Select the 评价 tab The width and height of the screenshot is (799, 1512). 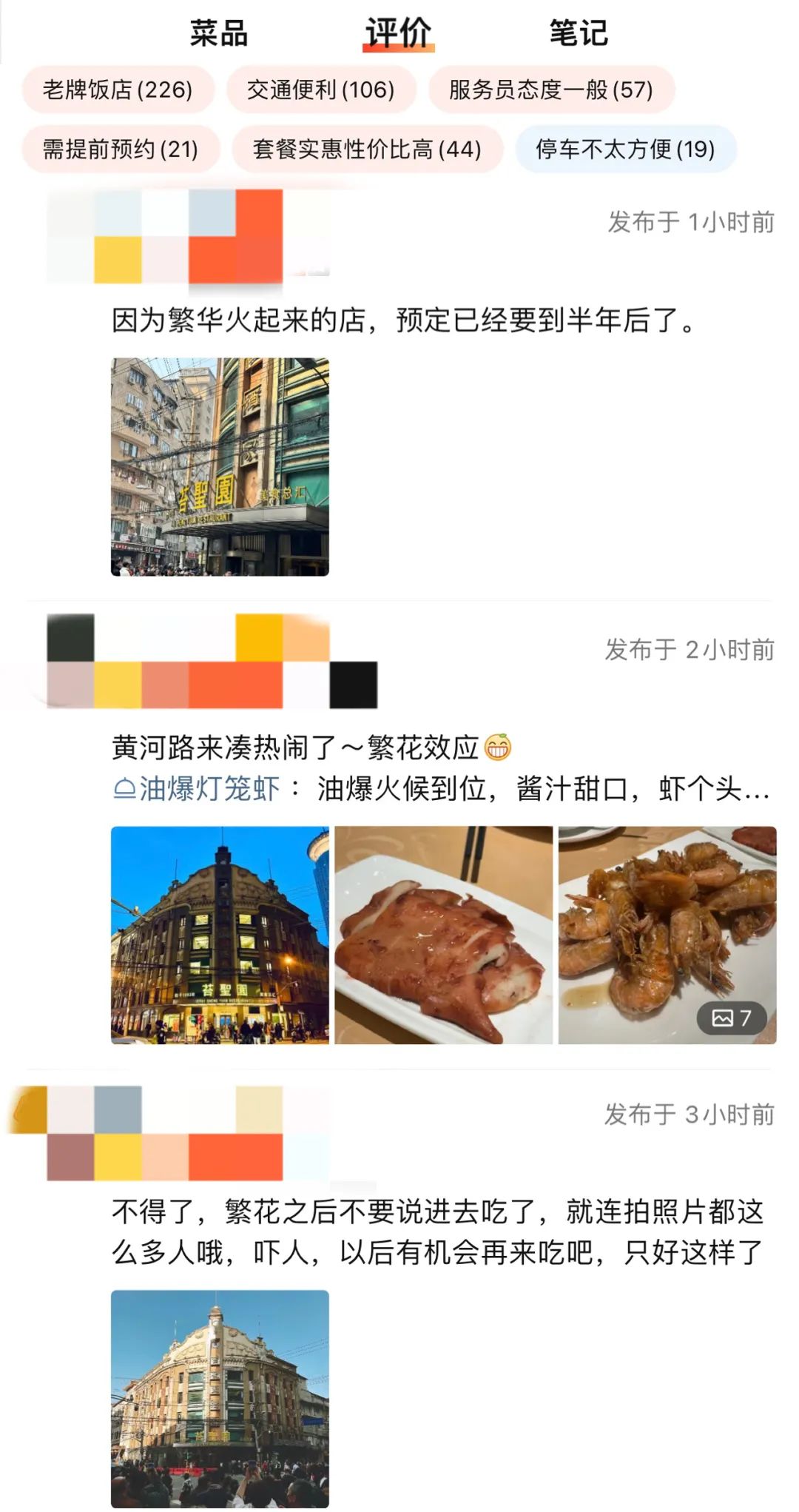click(x=398, y=33)
